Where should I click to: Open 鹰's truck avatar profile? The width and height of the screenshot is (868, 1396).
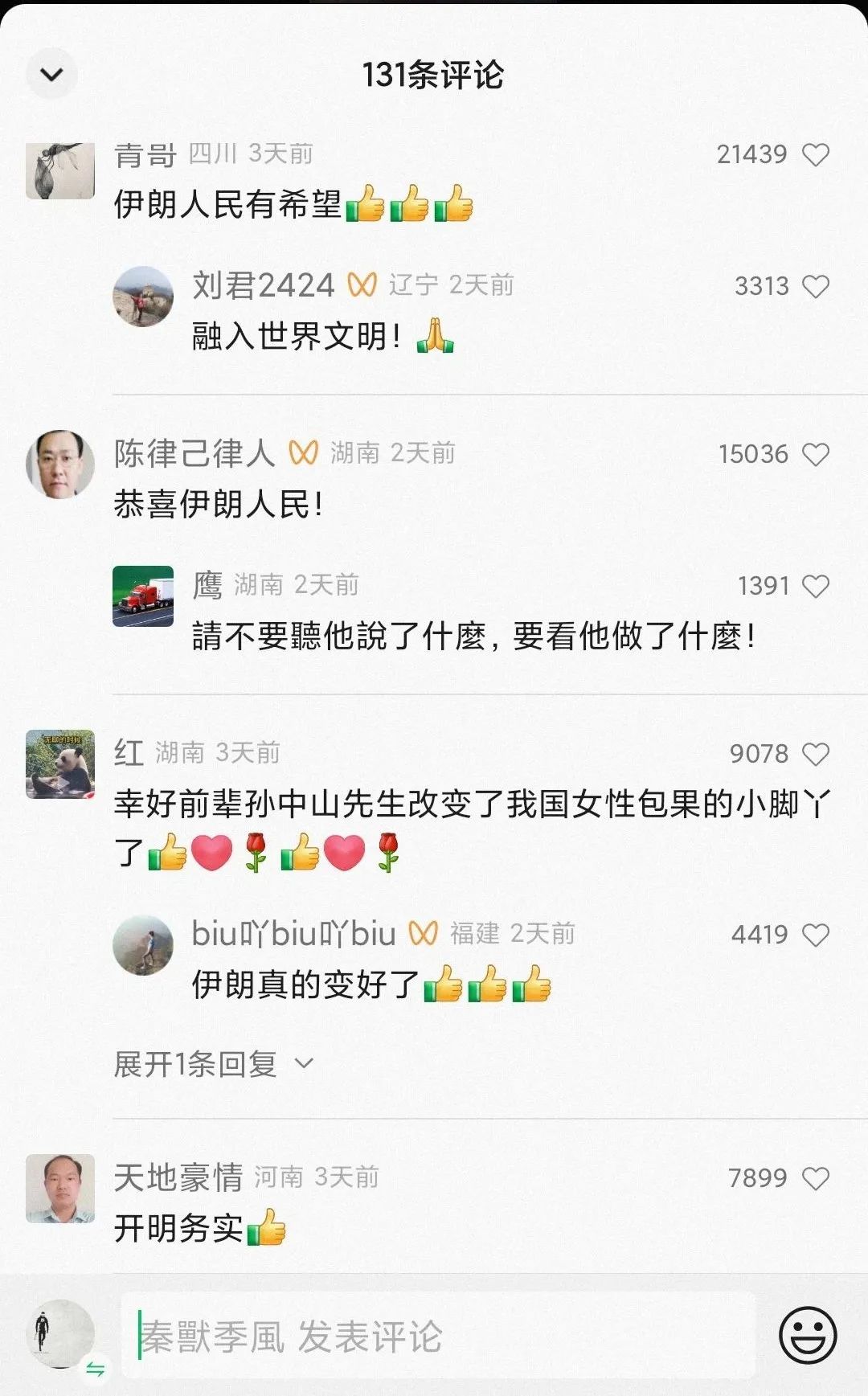tap(143, 596)
